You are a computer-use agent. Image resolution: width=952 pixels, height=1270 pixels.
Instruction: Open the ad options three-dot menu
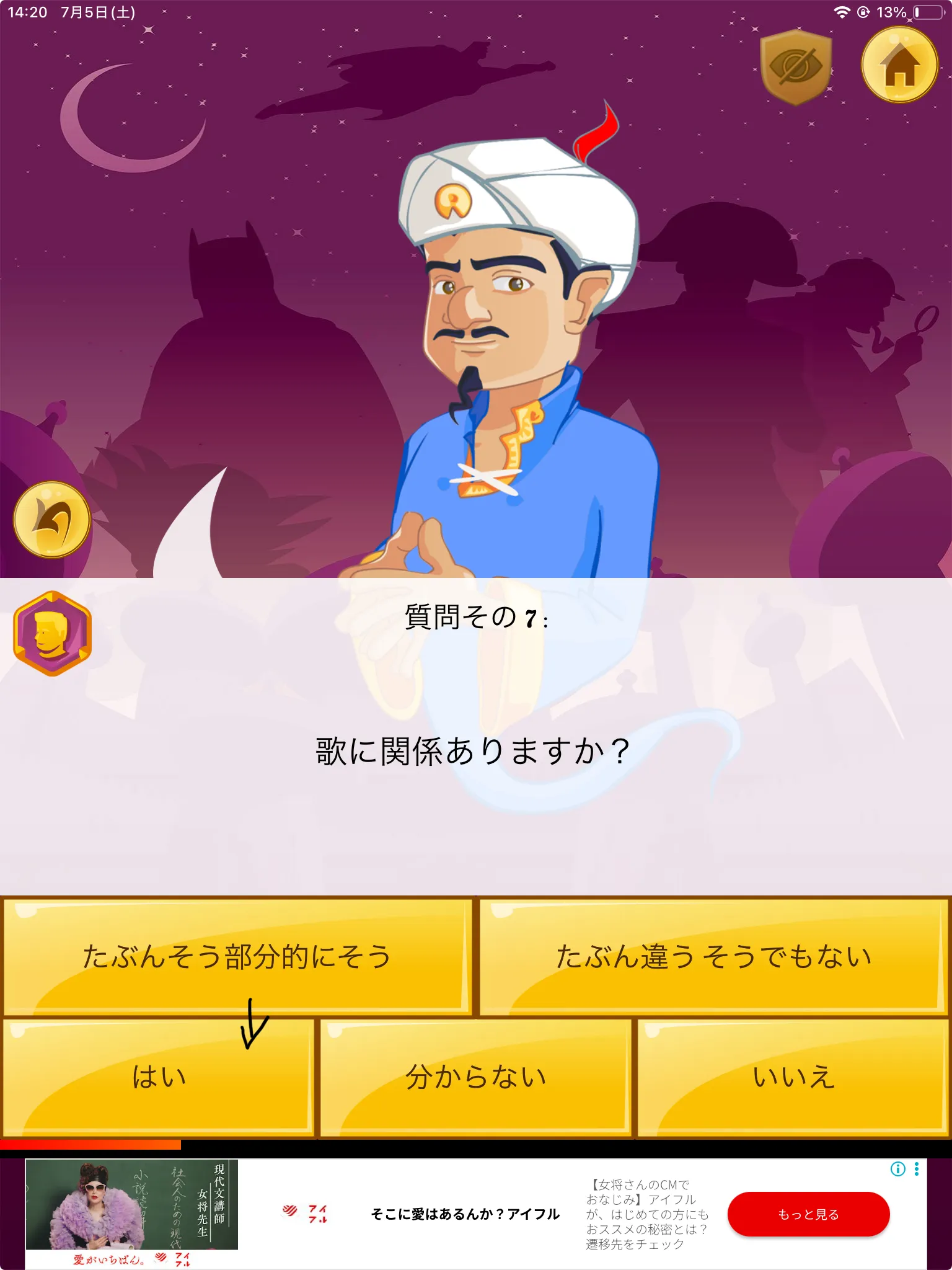coord(917,1169)
